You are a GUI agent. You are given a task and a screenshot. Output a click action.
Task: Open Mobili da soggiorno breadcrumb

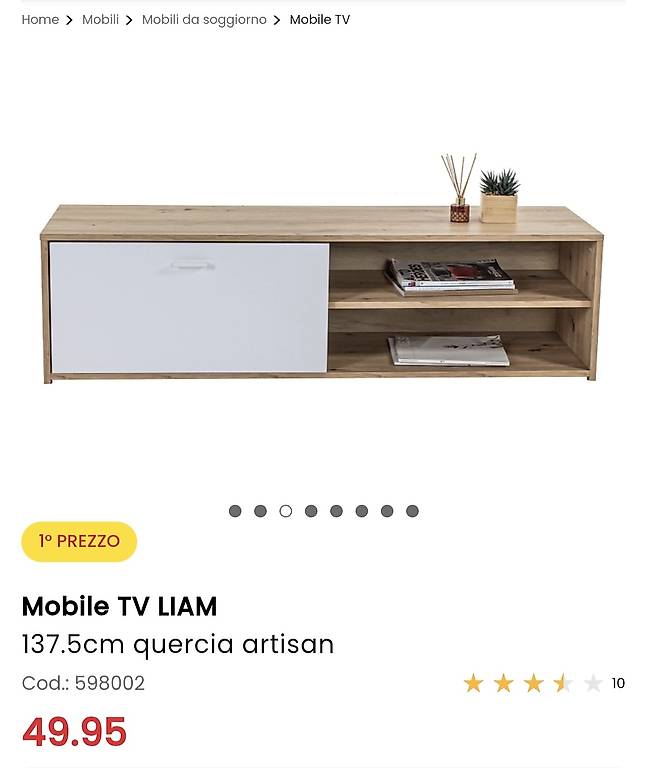coord(204,20)
